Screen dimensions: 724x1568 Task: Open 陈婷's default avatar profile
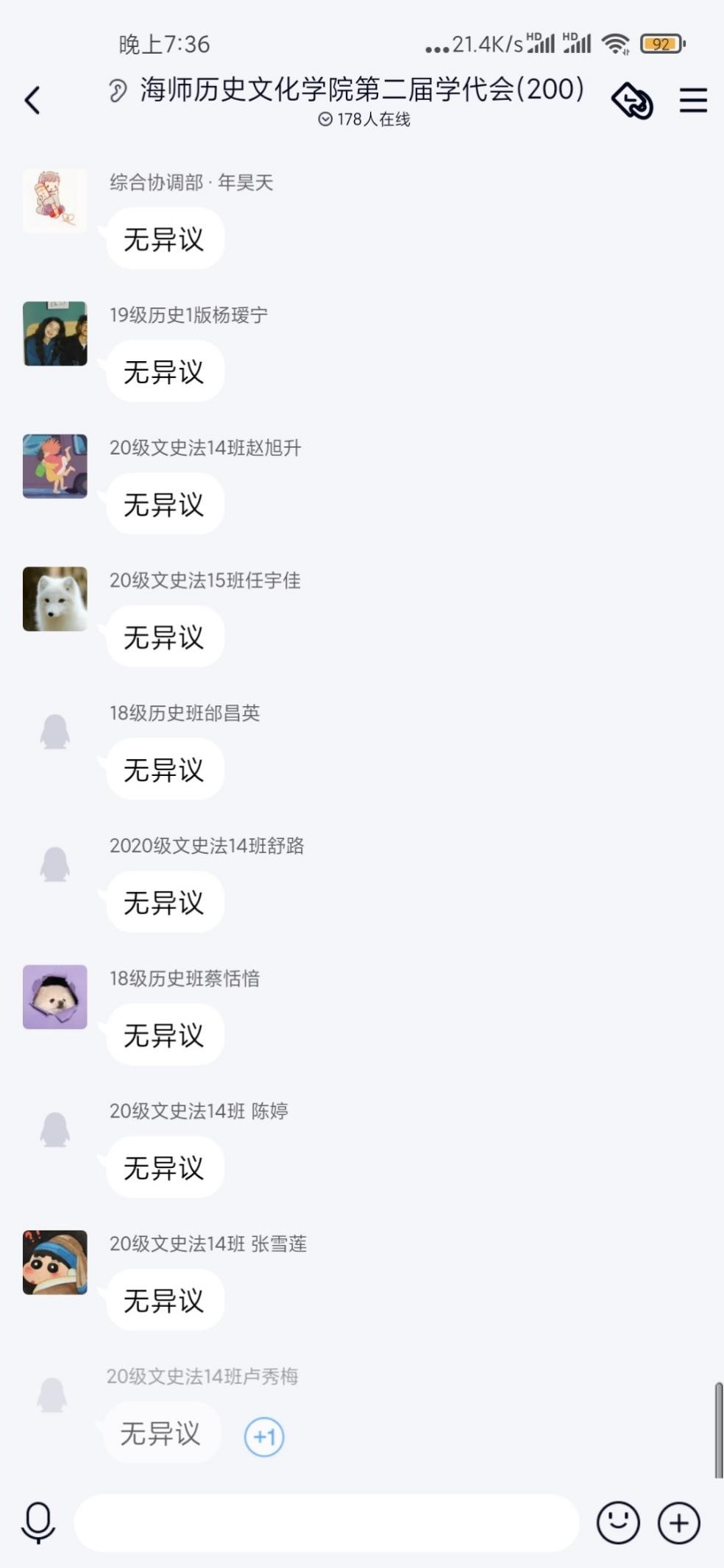54,1130
